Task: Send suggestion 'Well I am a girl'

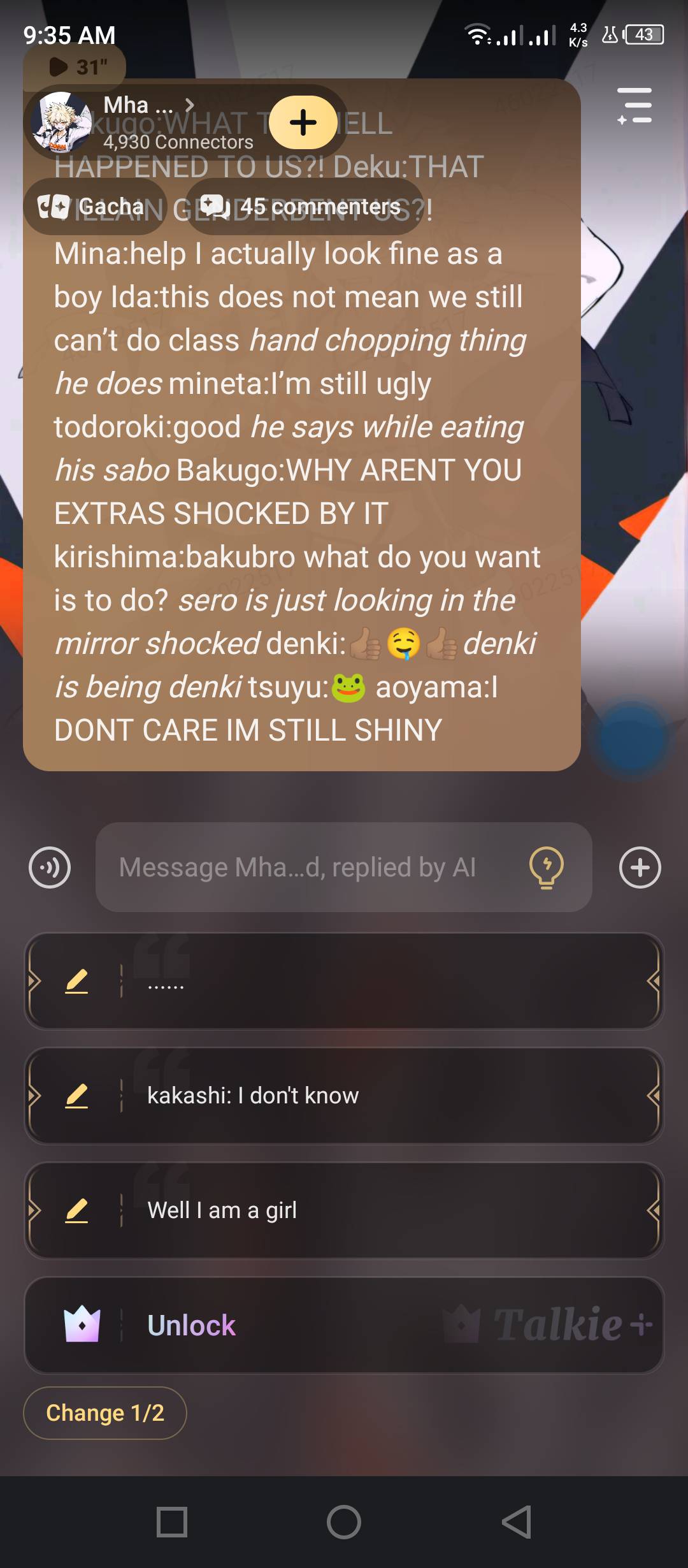Action: [x=382, y=1210]
